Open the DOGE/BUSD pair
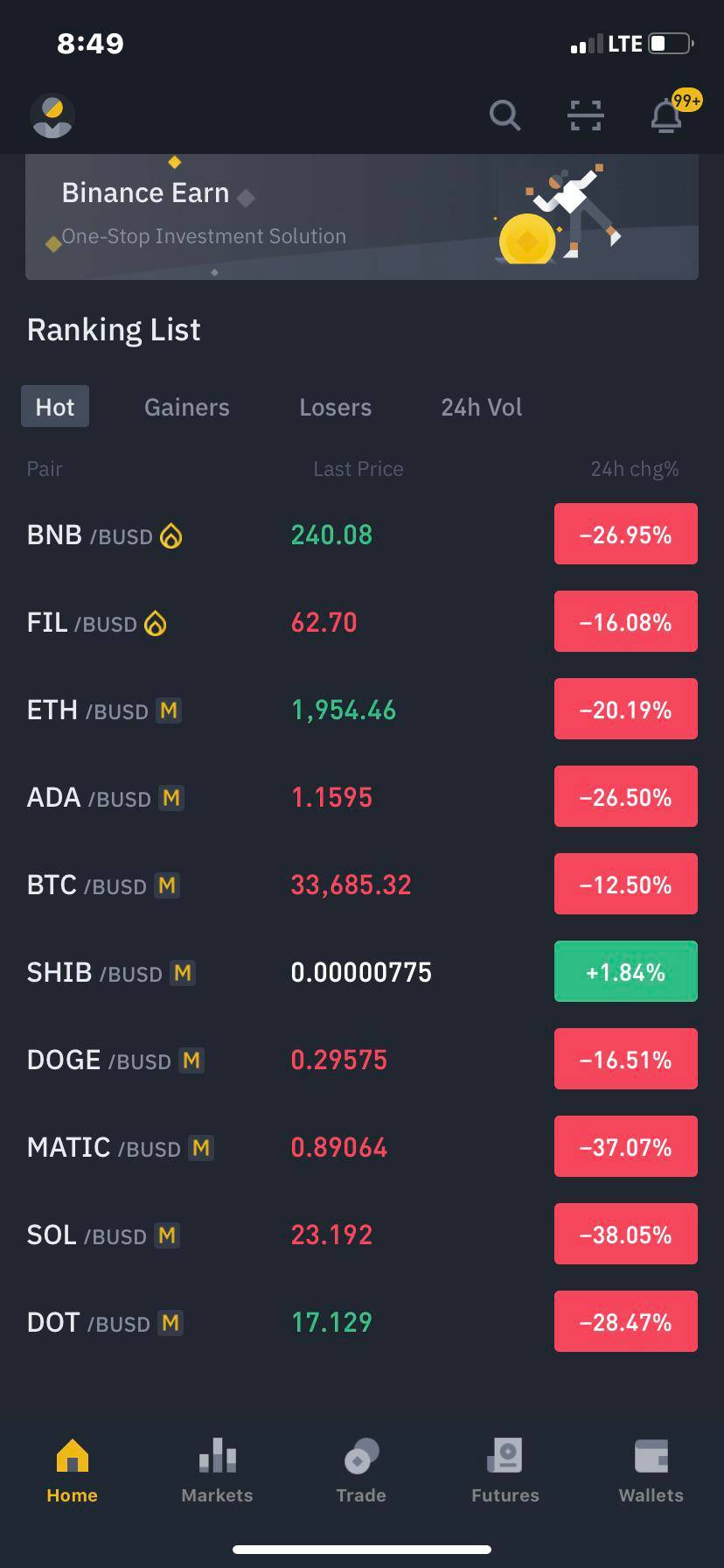The height and width of the screenshot is (1568, 724). coord(362,1060)
